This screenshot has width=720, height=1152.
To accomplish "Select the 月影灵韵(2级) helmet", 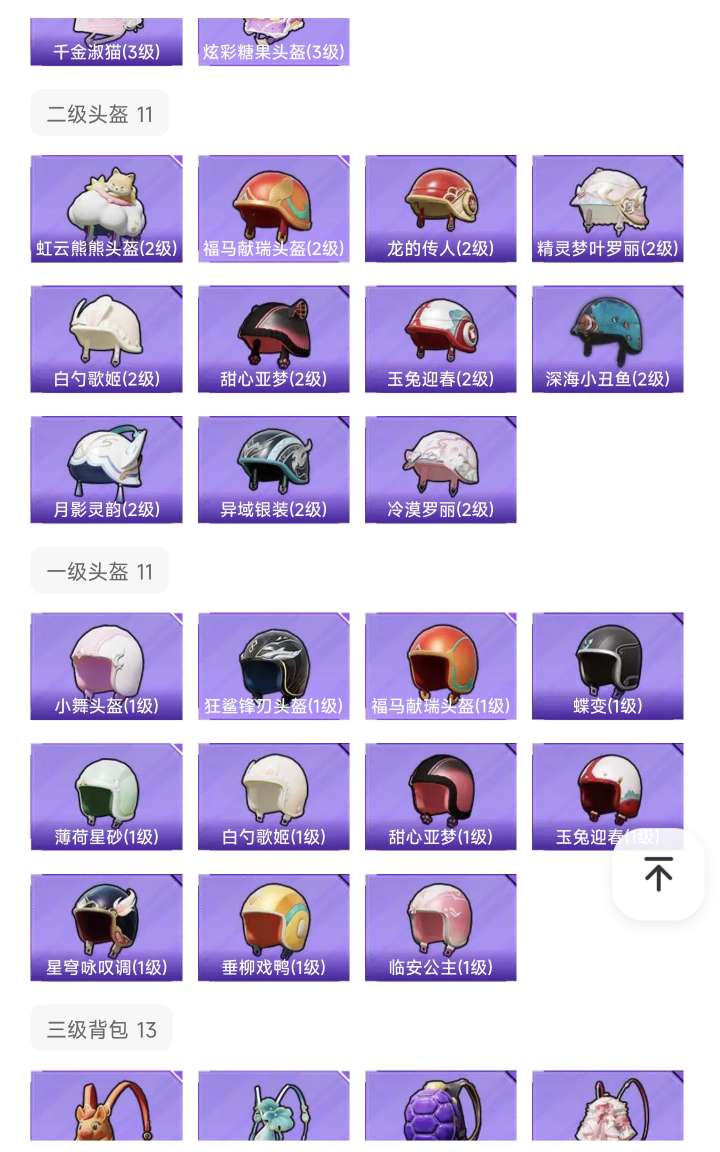I will pyautogui.click(x=106, y=469).
